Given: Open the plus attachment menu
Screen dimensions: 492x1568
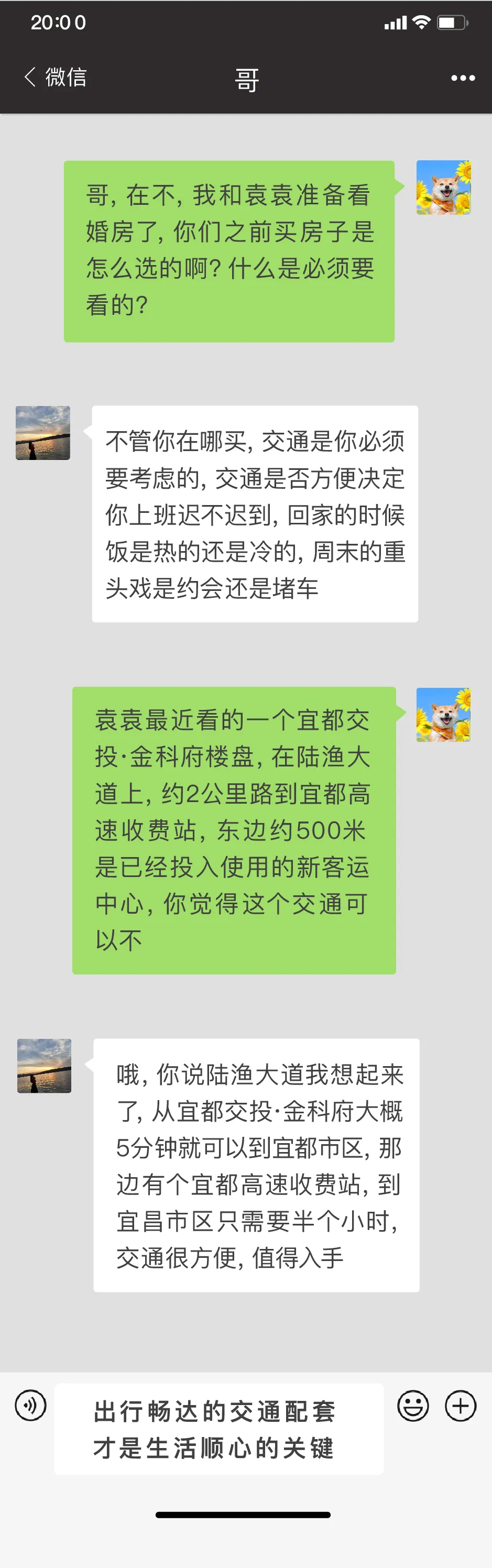Looking at the screenshot, I should pos(461,1406).
